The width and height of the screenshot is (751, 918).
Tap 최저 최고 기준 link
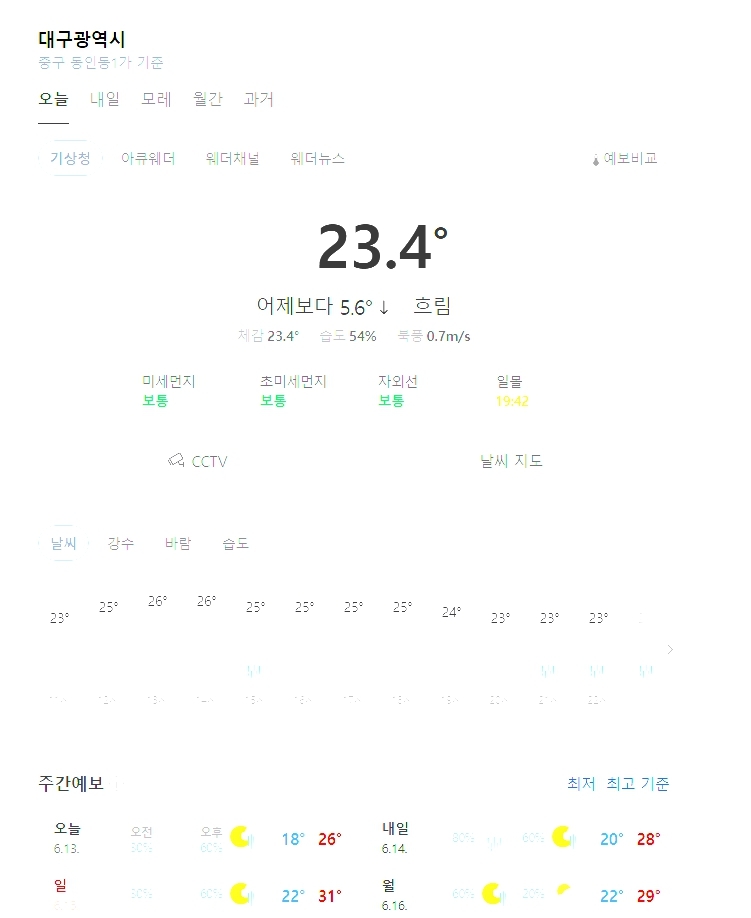(x=618, y=784)
